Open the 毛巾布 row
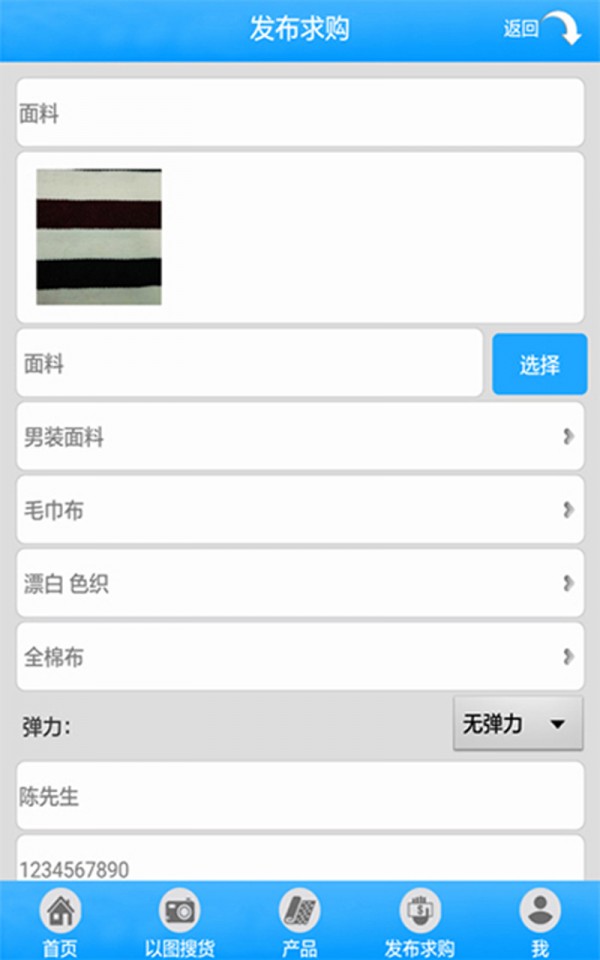This screenshot has width=600, height=960. coord(300,509)
